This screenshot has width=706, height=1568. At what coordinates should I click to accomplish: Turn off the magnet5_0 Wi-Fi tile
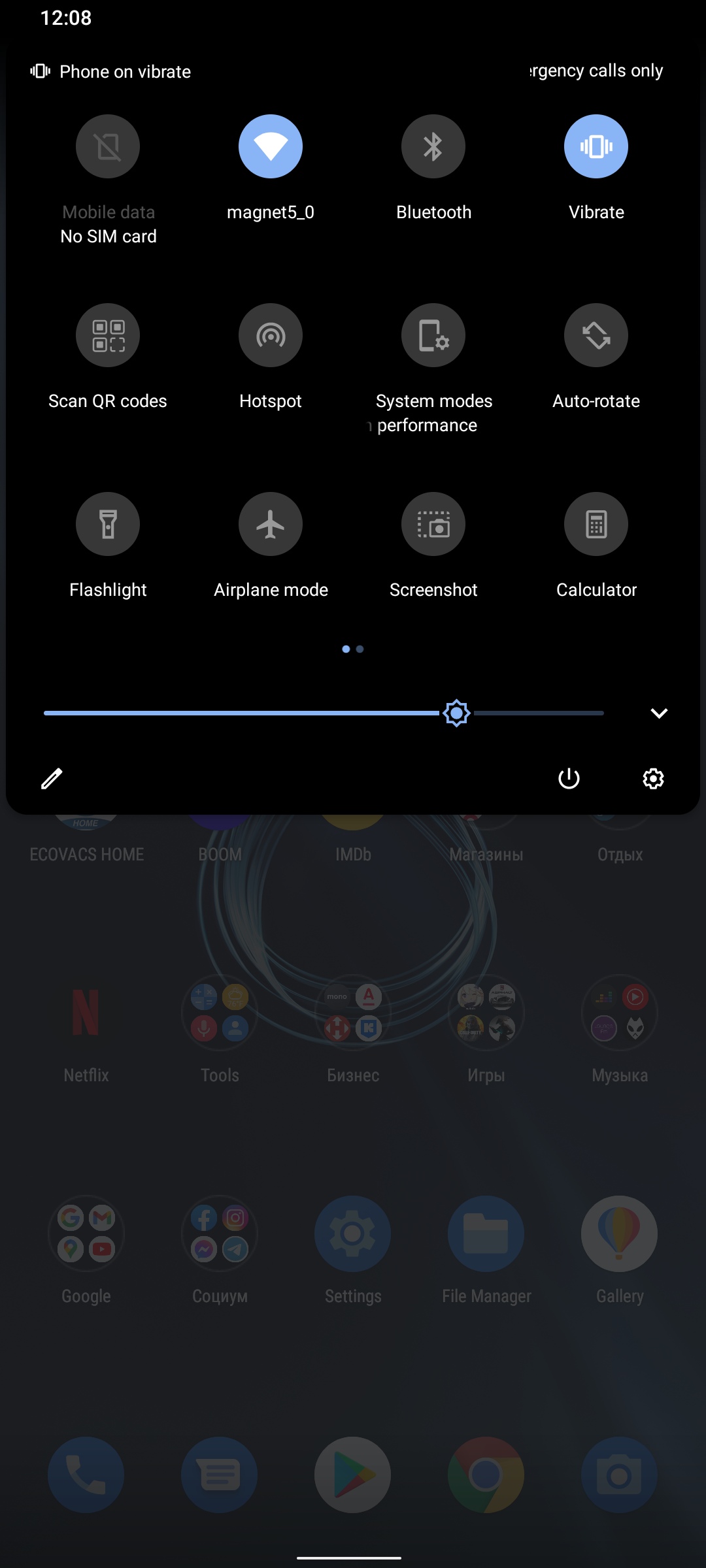(270, 146)
